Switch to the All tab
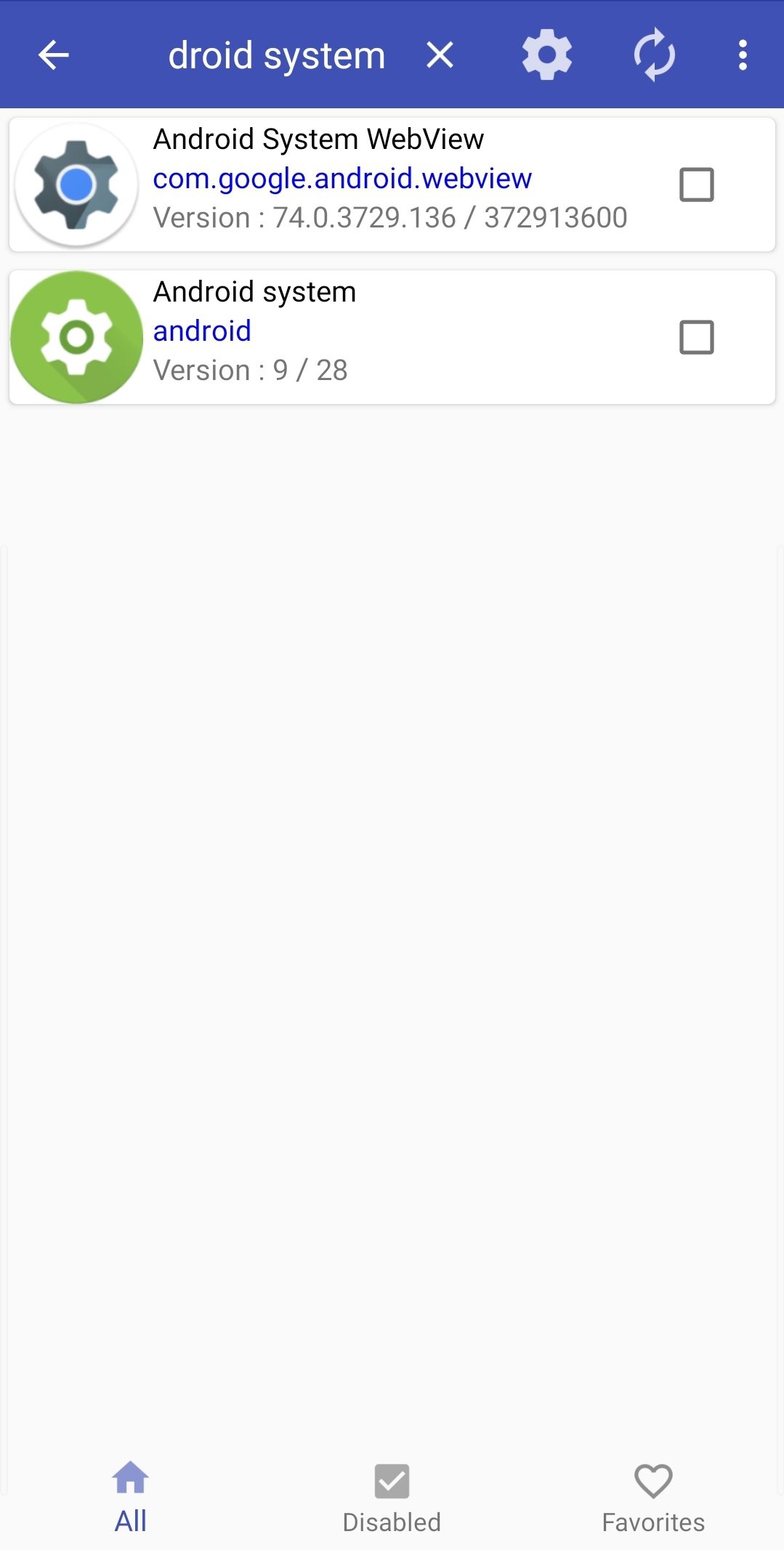 (131, 1498)
